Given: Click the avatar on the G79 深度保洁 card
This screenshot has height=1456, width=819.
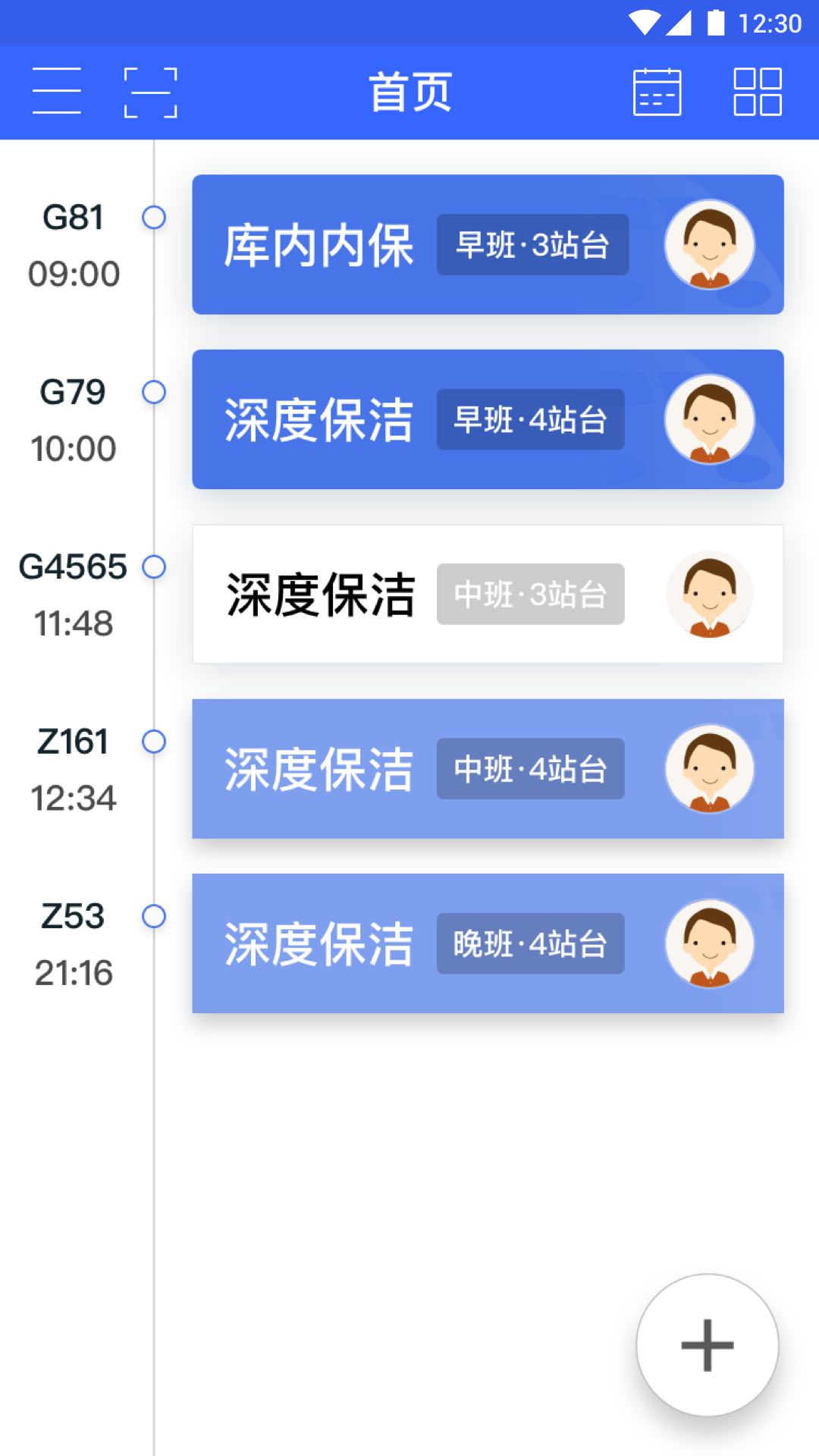Looking at the screenshot, I should (709, 419).
